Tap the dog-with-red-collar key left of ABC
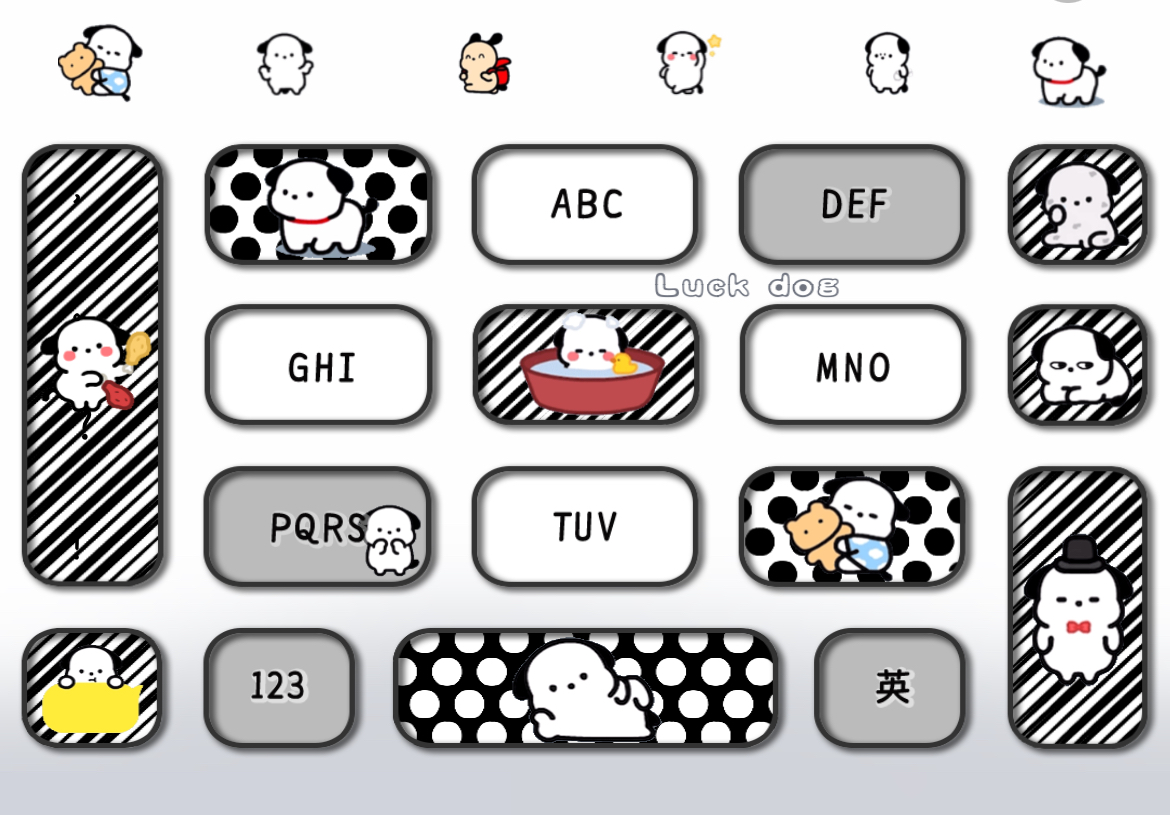Screen dimensions: 1170x815 tap(319, 205)
